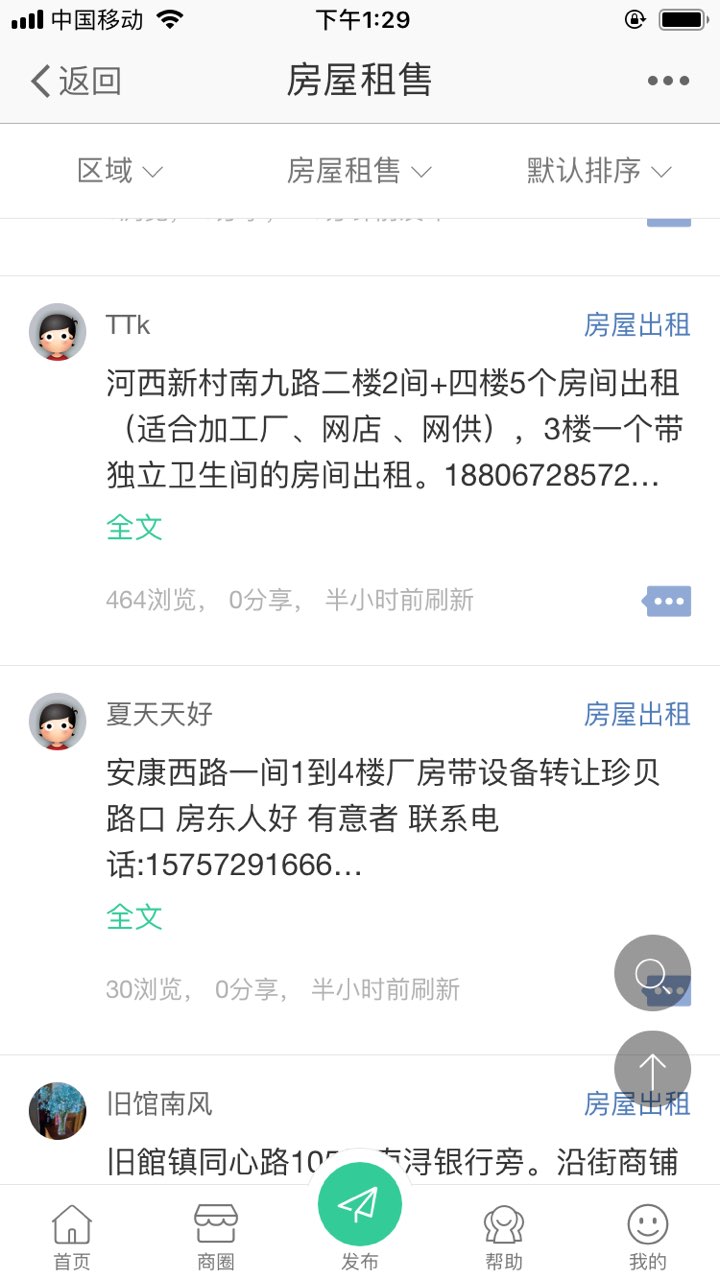Image resolution: width=720 pixels, height=1280 pixels.
Task: Switch to the 首页 tab
Action: coord(72,1236)
